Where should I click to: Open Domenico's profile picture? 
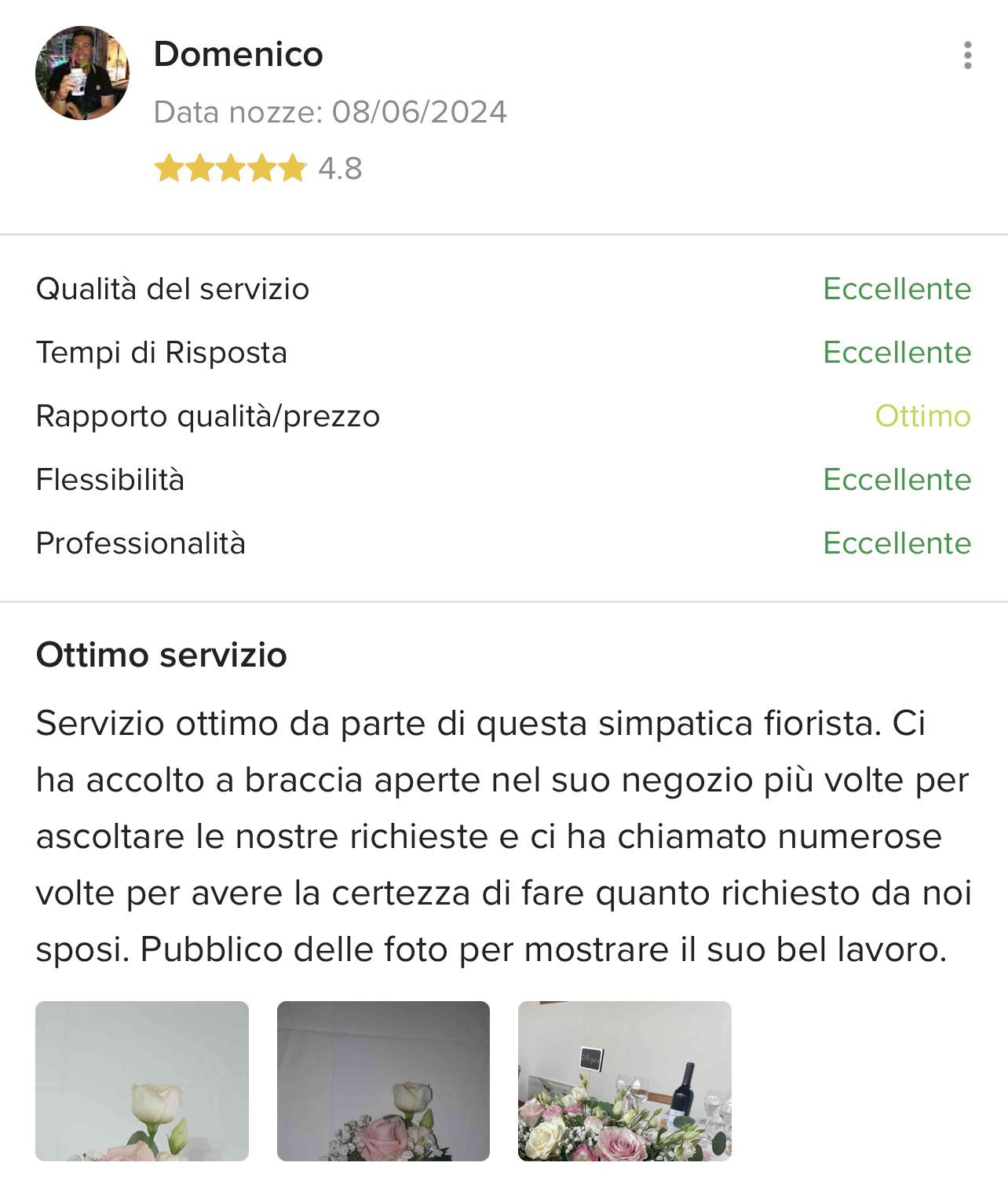coord(82,73)
